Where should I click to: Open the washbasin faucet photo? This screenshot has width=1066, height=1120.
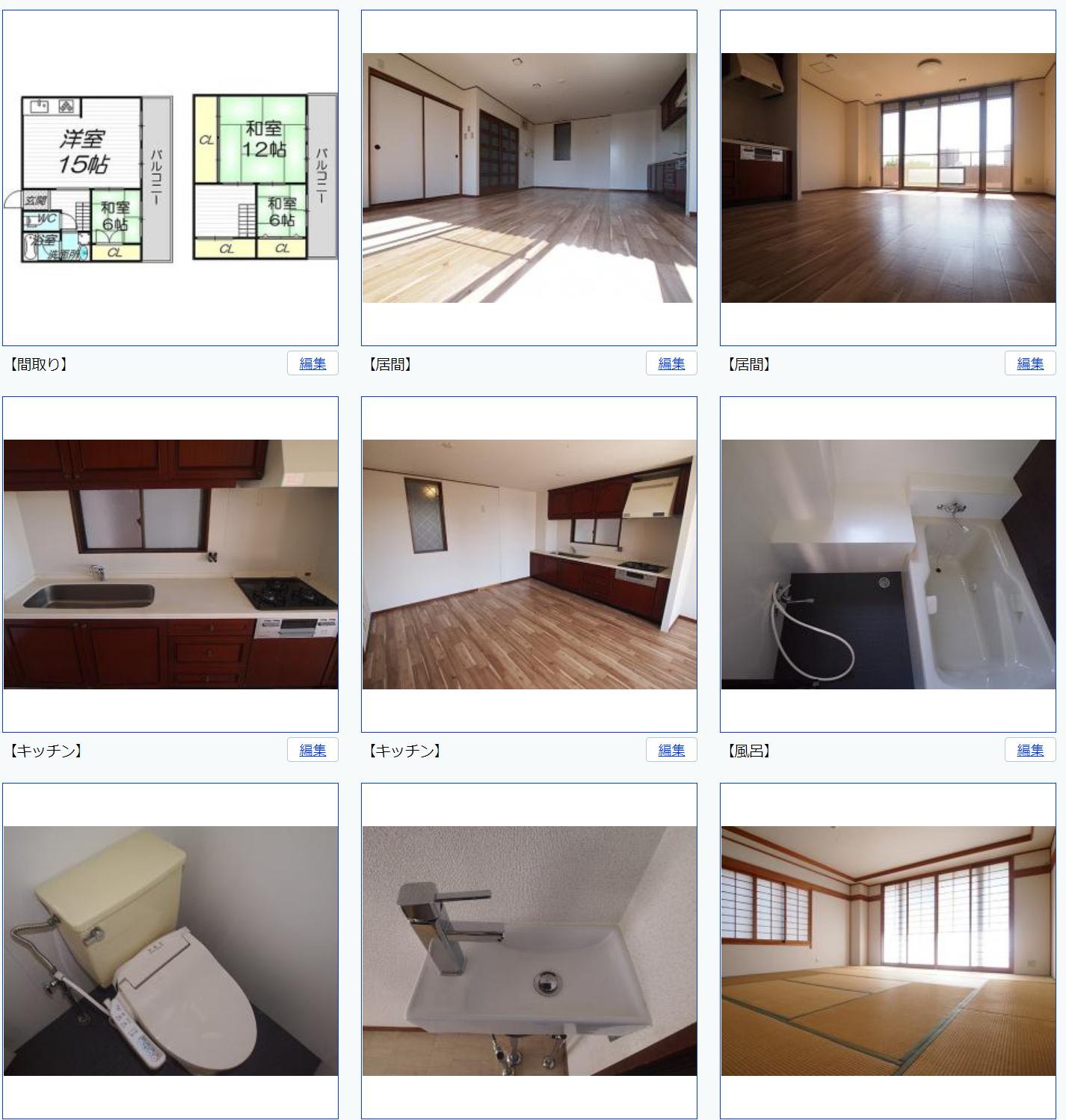coord(529,950)
